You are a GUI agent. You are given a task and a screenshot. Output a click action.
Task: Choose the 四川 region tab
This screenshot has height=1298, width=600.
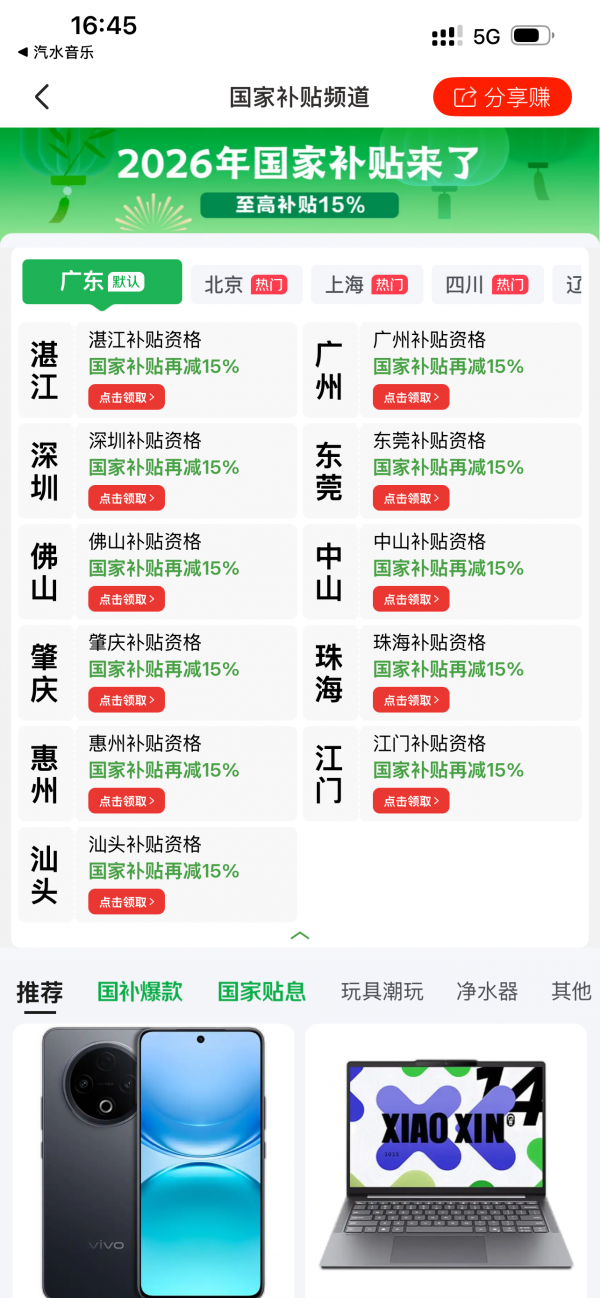[x=486, y=285]
